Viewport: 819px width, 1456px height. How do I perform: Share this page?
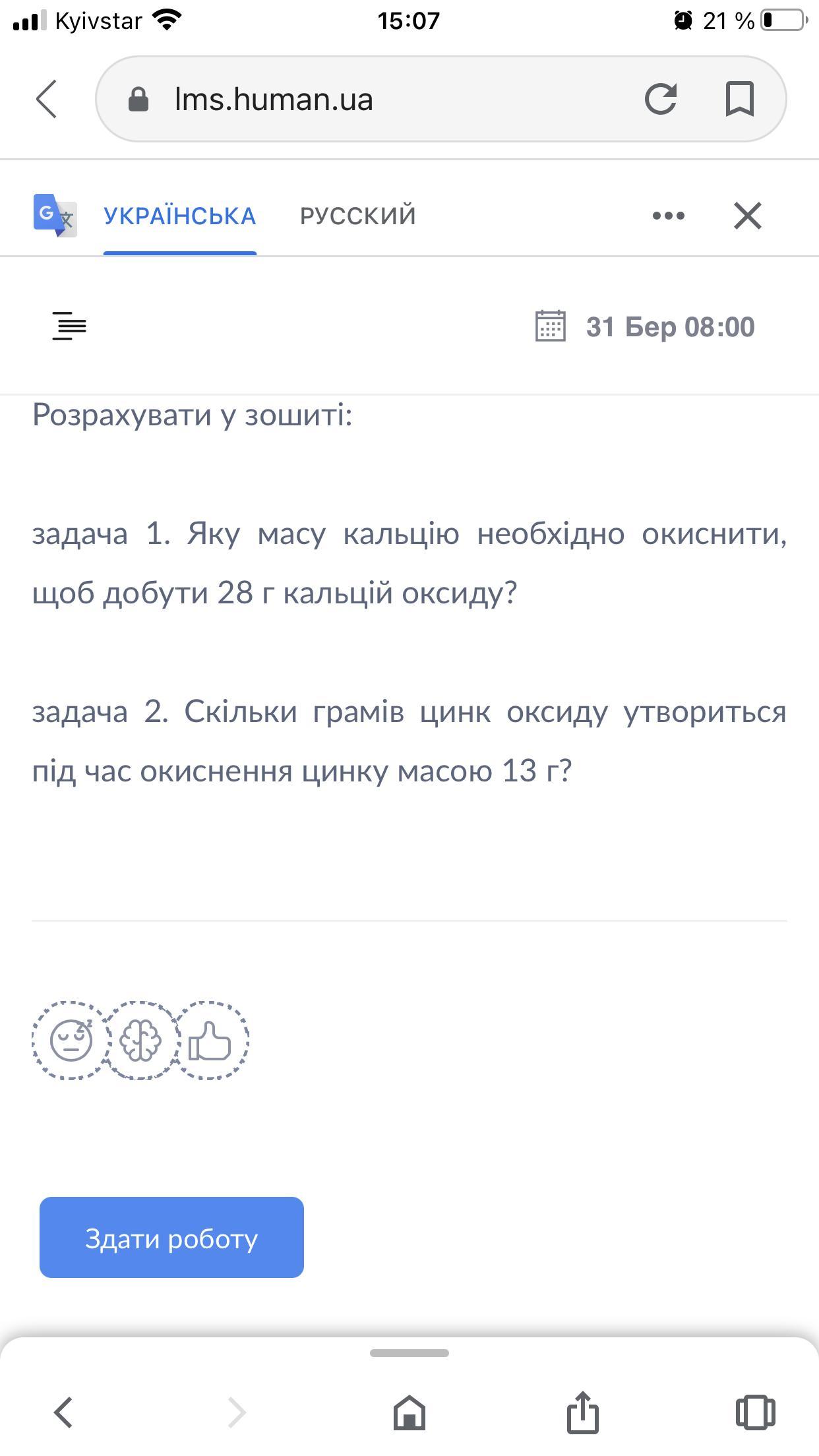point(582,1412)
